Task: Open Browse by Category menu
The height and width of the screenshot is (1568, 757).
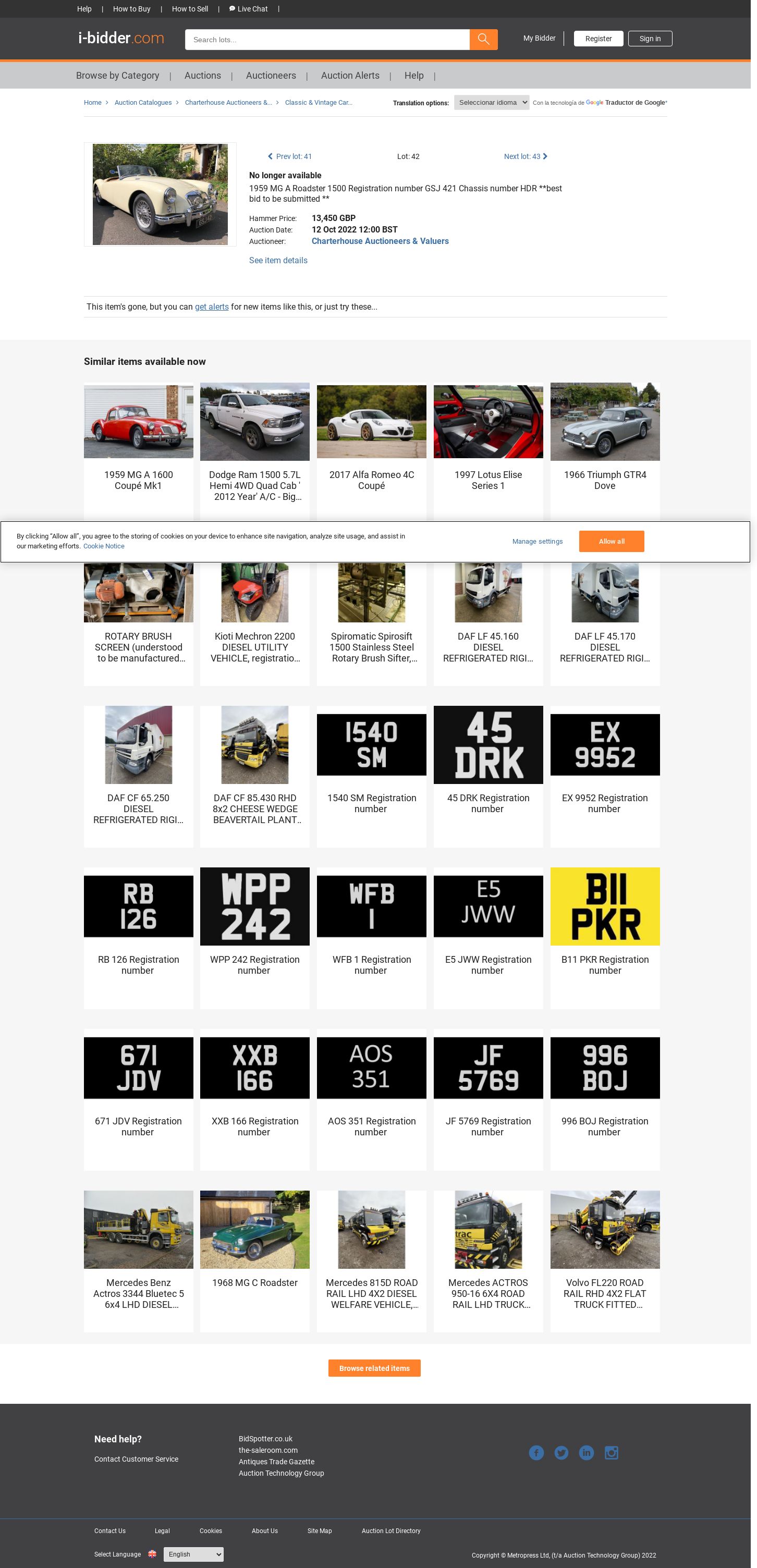Action: [x=117, y=76]
